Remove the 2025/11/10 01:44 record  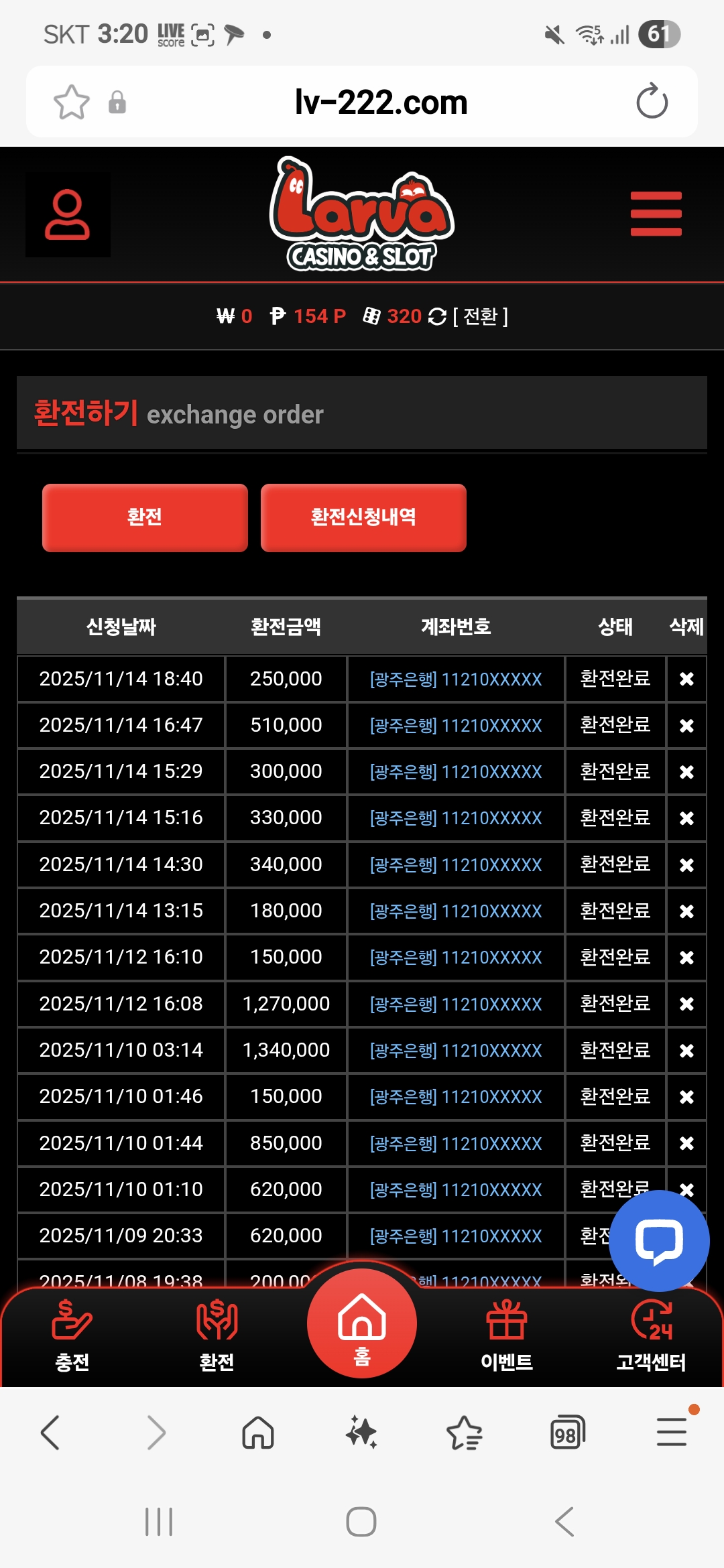(x=686, y=1143)
